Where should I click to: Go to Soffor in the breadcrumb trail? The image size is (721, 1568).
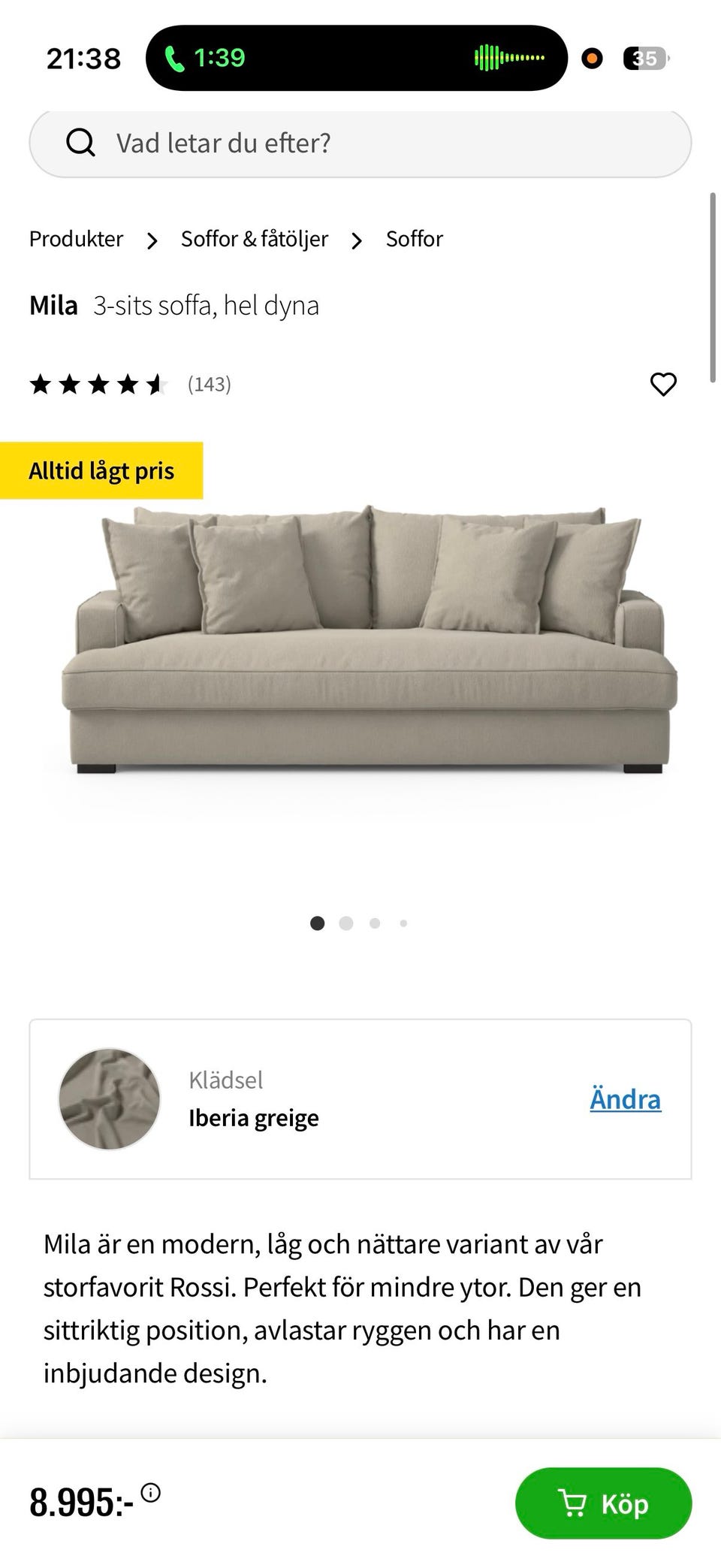[x=414, y=239]
